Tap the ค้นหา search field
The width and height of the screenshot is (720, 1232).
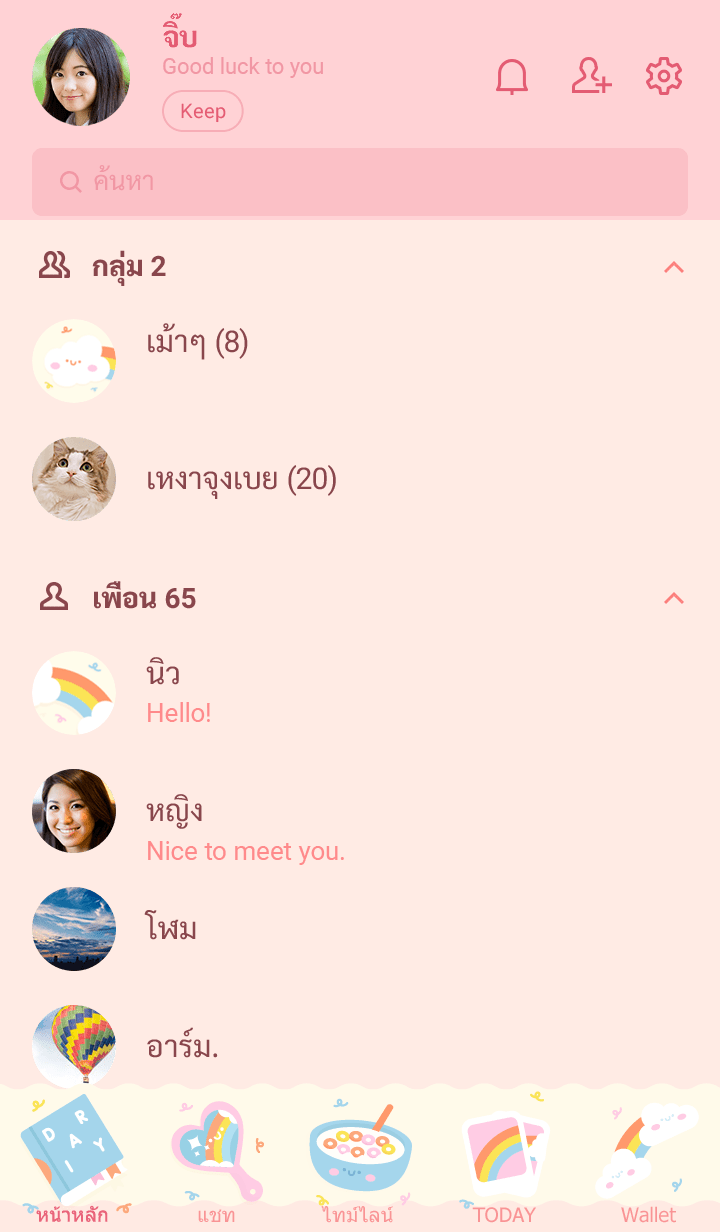point(360,182)
